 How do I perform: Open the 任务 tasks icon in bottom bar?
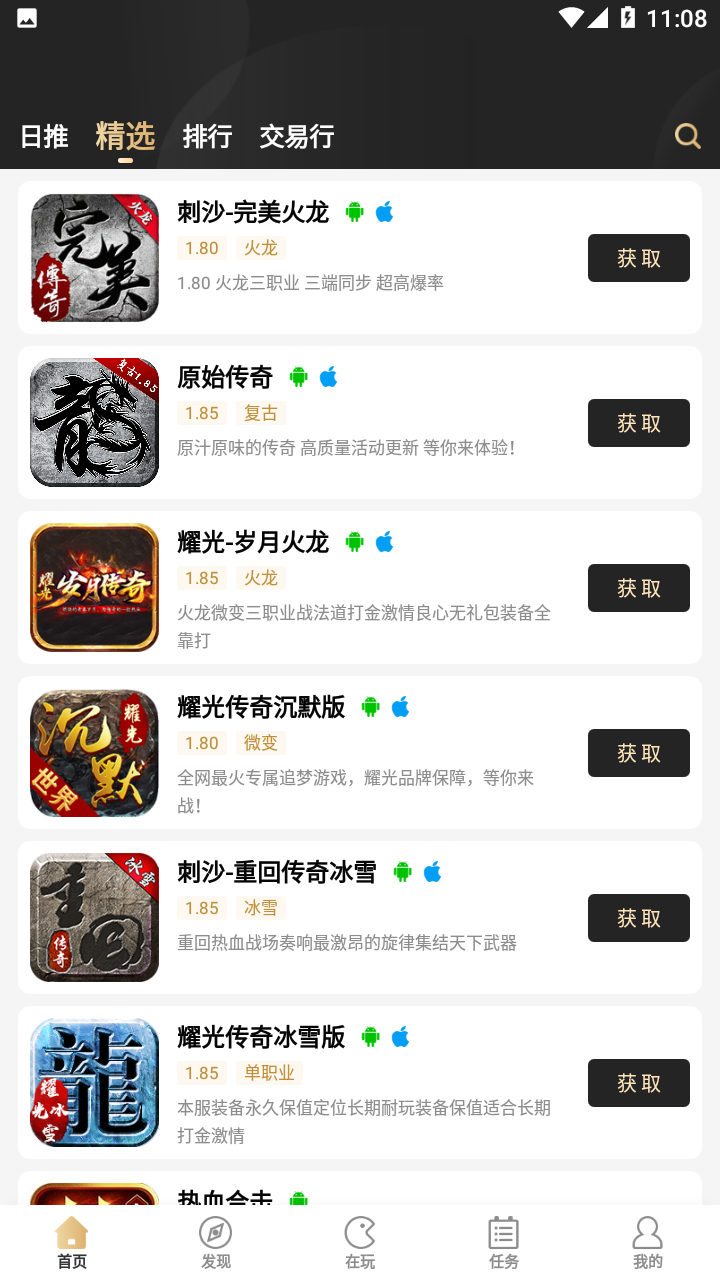[x=503, y=1233]
